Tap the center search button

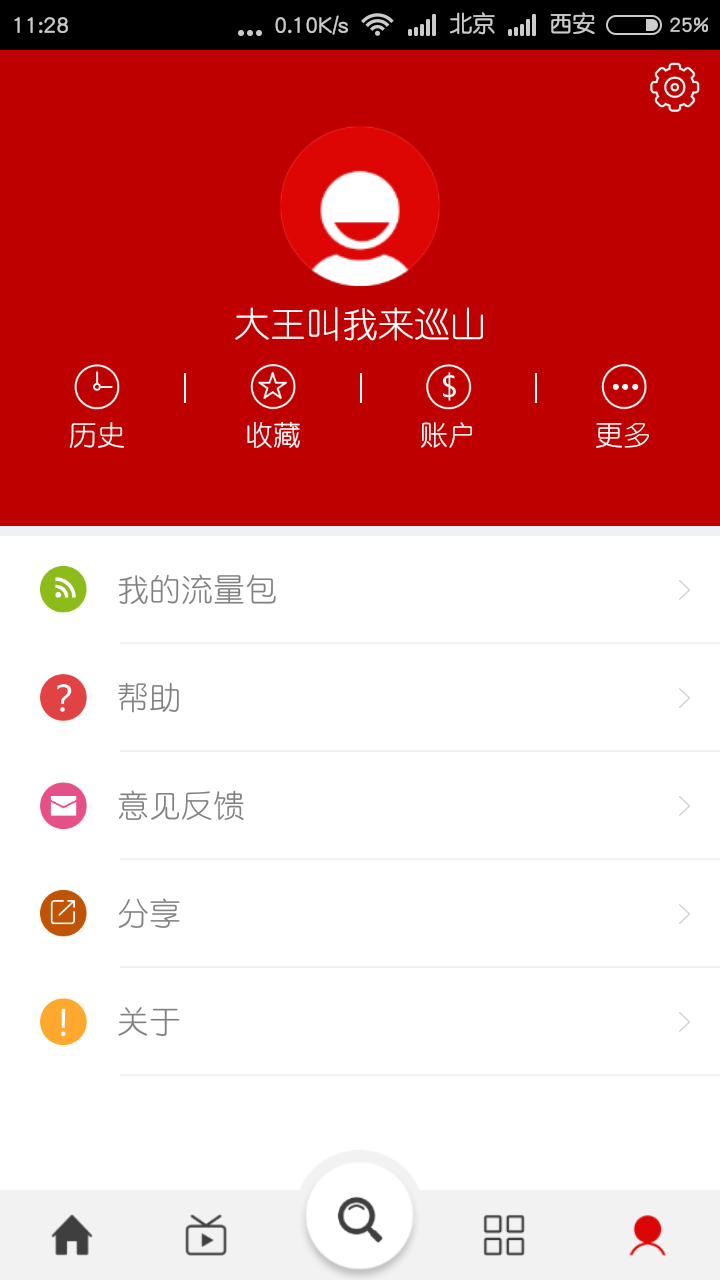tap(360, 1217)
